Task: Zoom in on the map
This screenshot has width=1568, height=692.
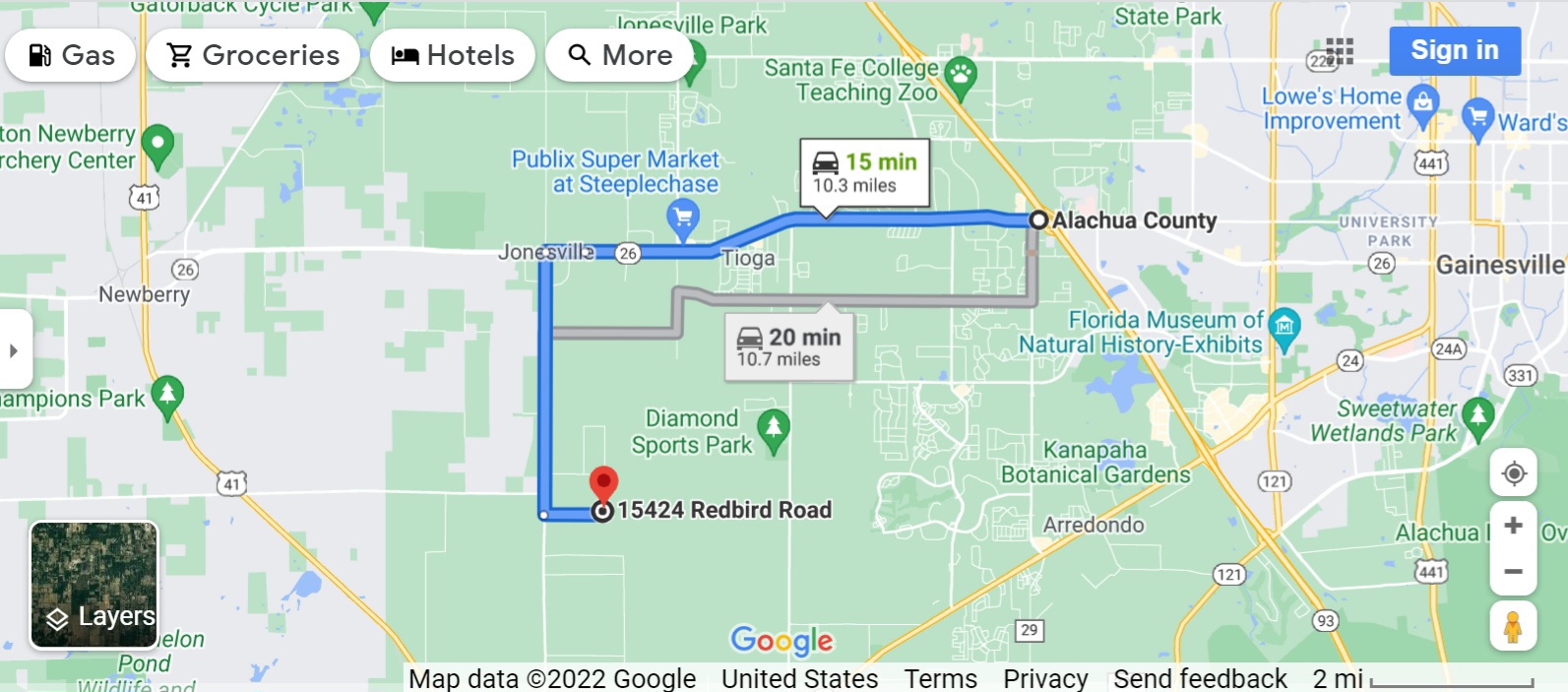Action: pos(1514,526)
